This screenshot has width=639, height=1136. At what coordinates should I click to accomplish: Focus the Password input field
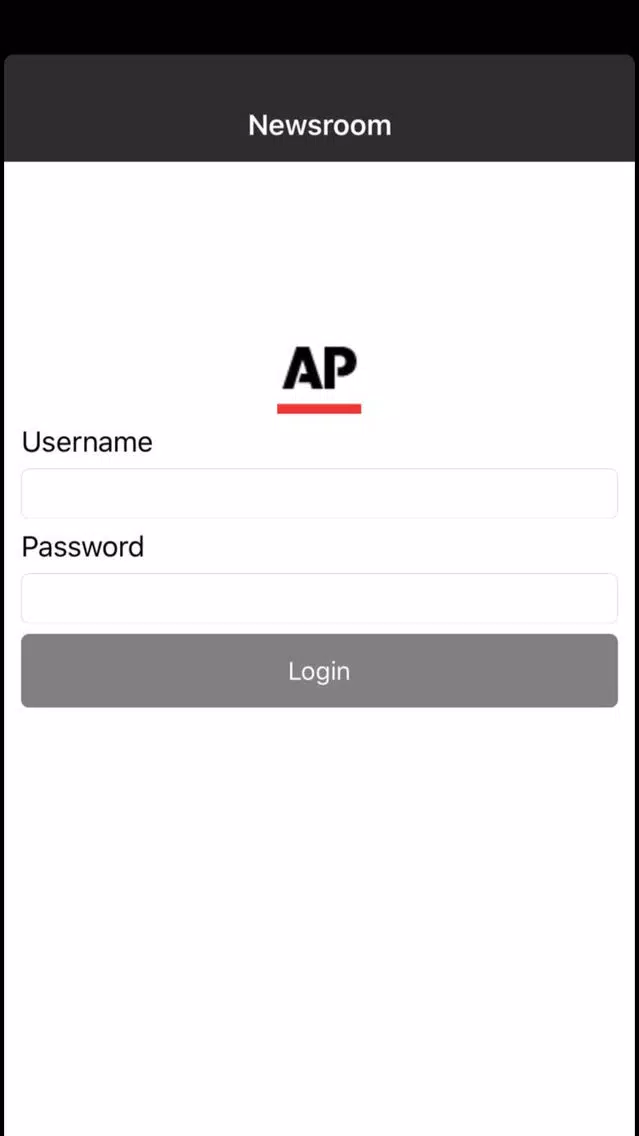(320, 598)
